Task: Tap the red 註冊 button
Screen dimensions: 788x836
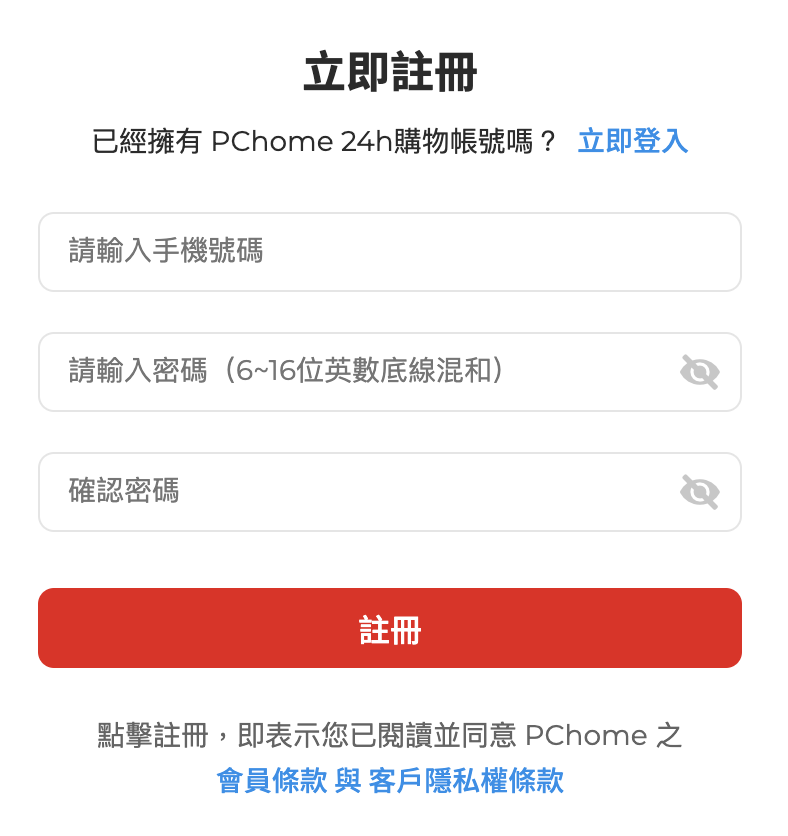Action: 389,628
